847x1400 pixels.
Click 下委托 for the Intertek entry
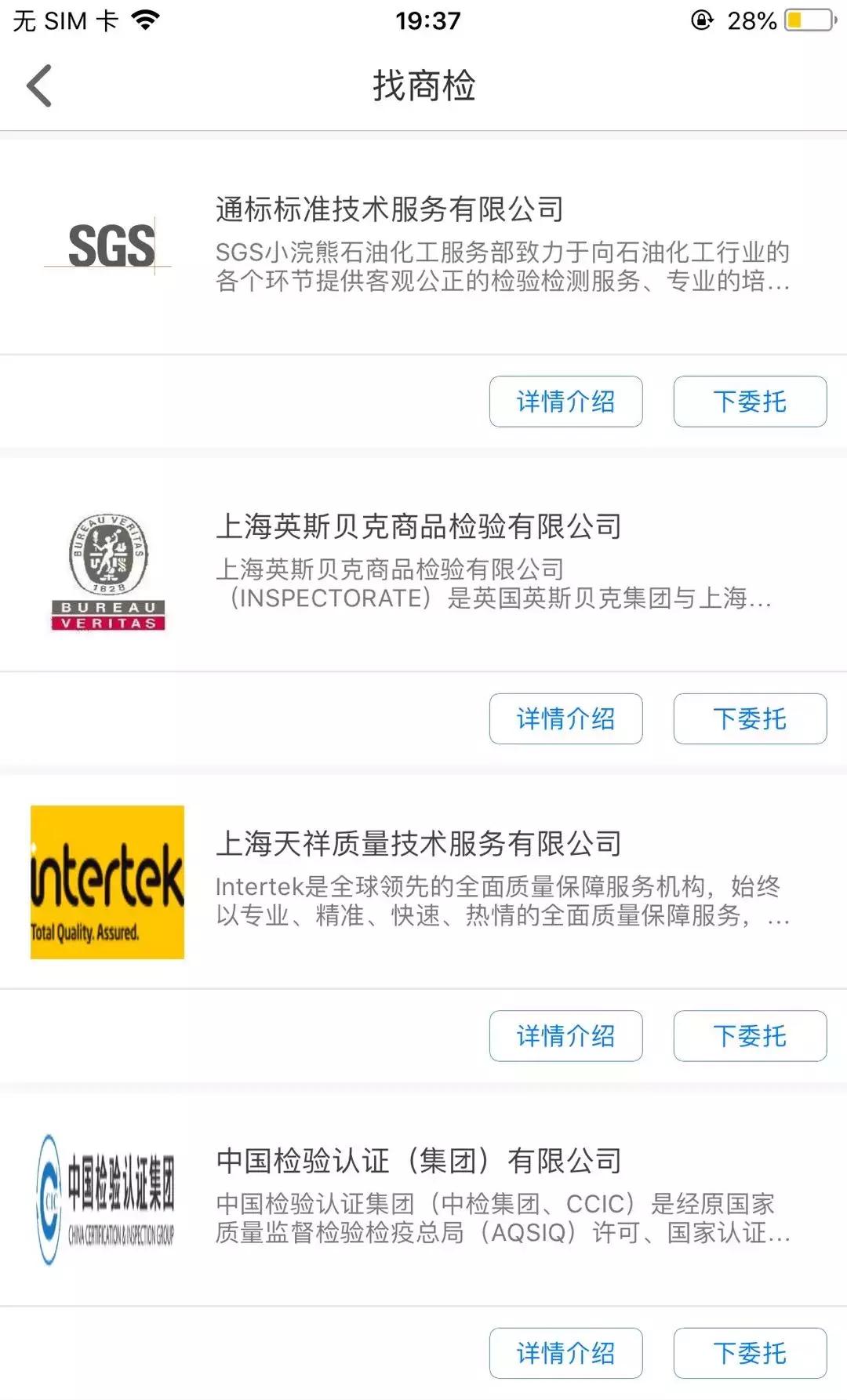click(x=747, y=1036)
